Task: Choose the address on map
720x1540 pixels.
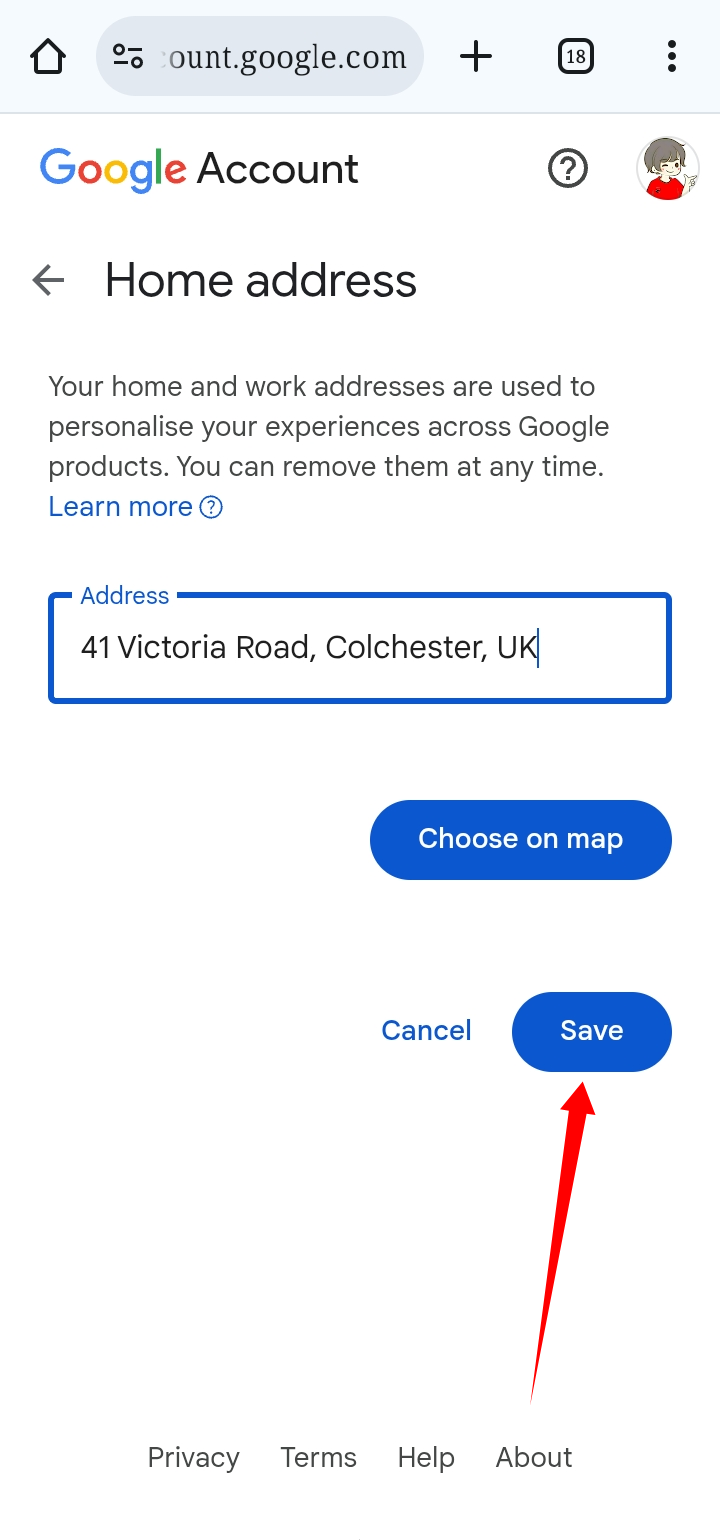Action: 520,839
